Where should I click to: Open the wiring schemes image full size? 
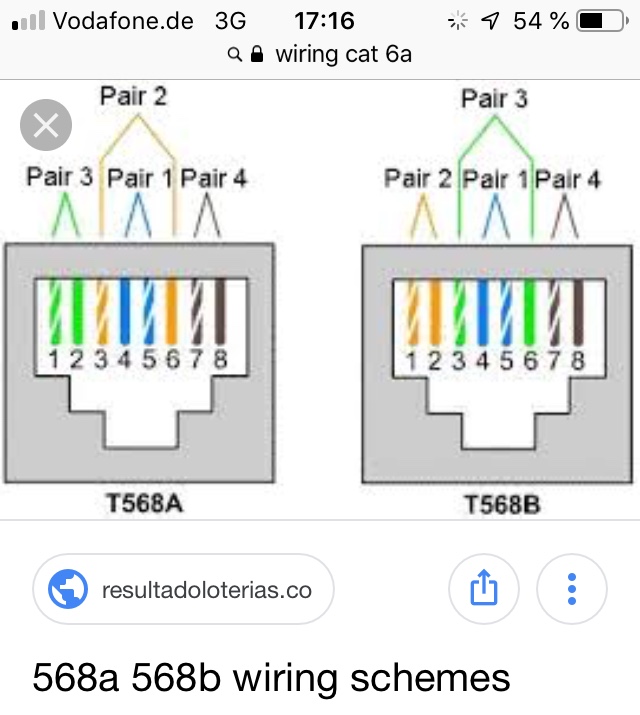tap(320, 300)
